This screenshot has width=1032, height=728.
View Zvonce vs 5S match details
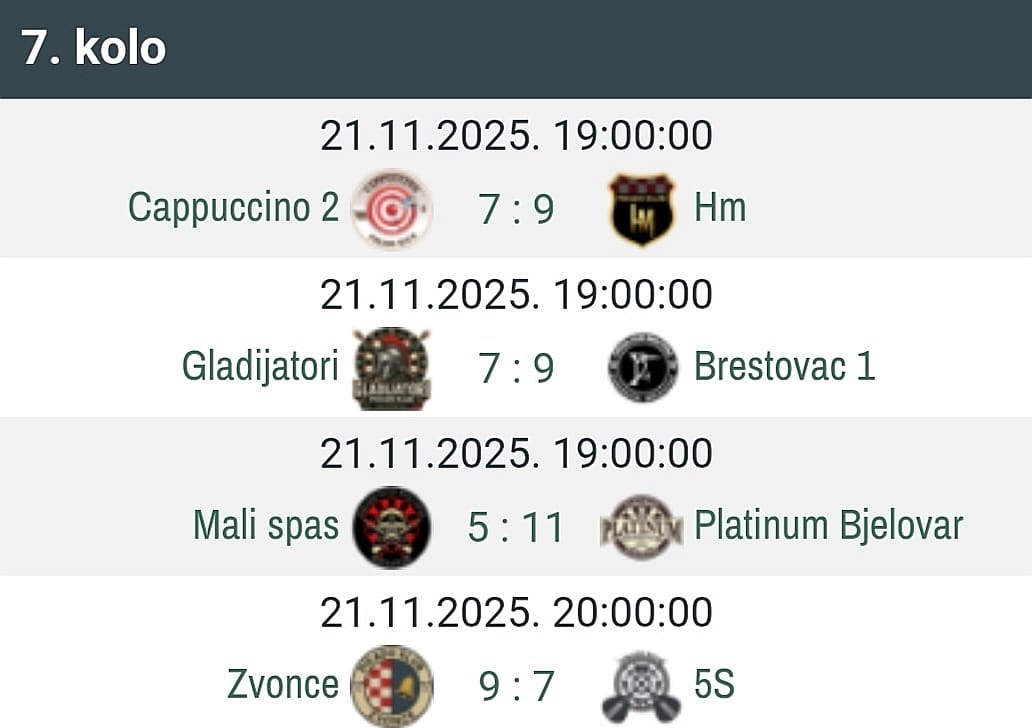[x=516, y=686]
